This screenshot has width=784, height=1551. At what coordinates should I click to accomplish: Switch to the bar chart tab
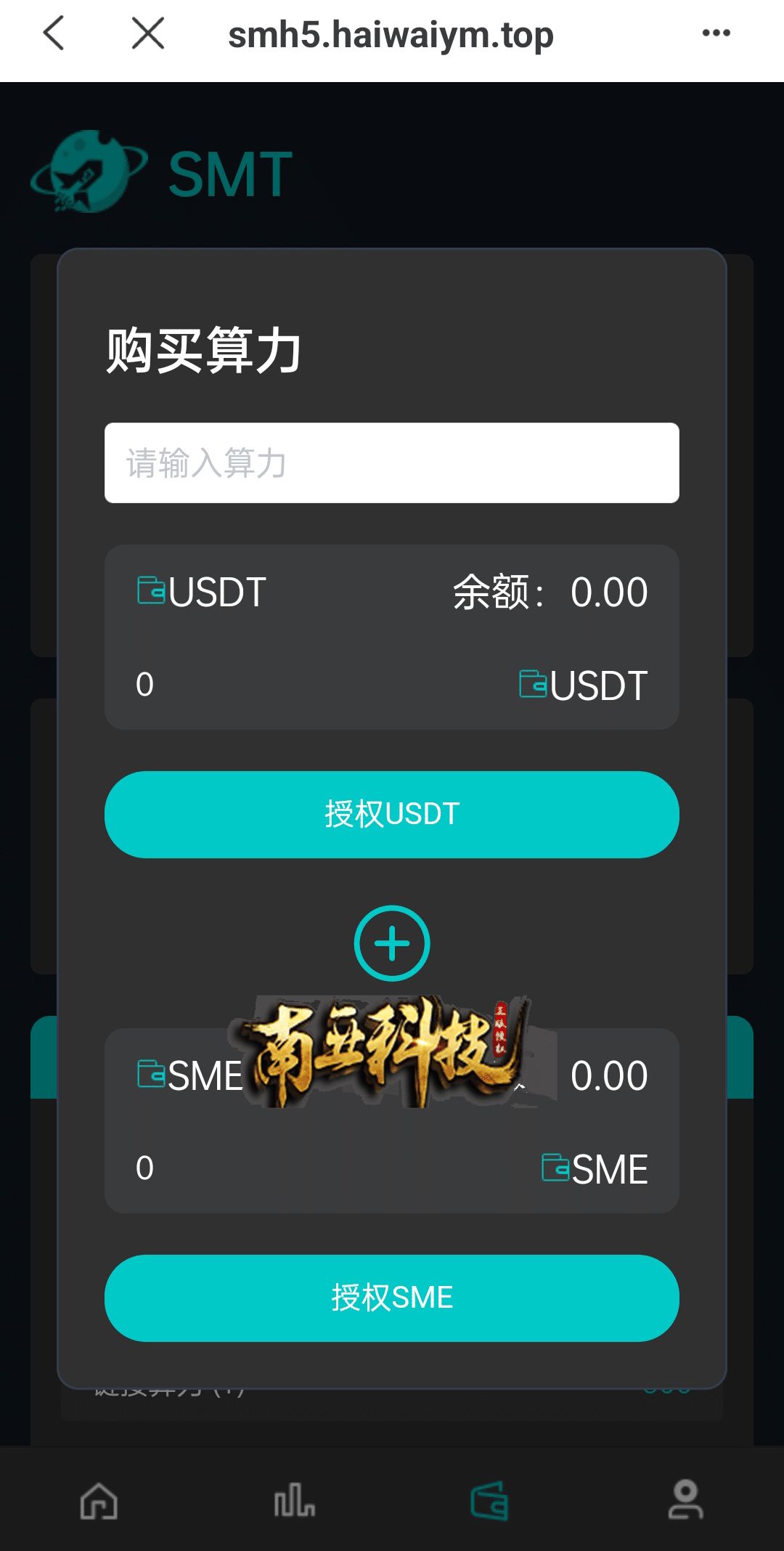point(294,1500)
